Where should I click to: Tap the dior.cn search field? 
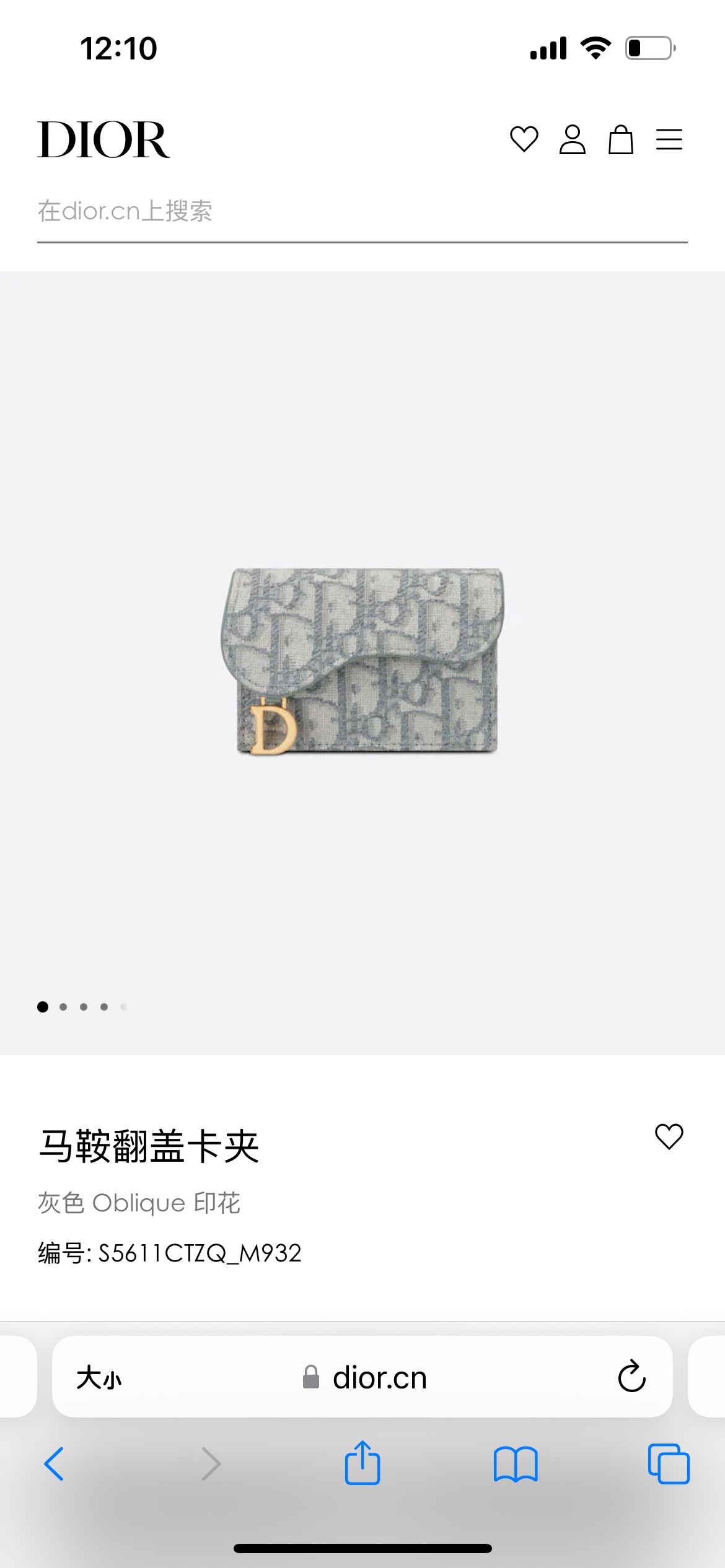pos(362,212)
